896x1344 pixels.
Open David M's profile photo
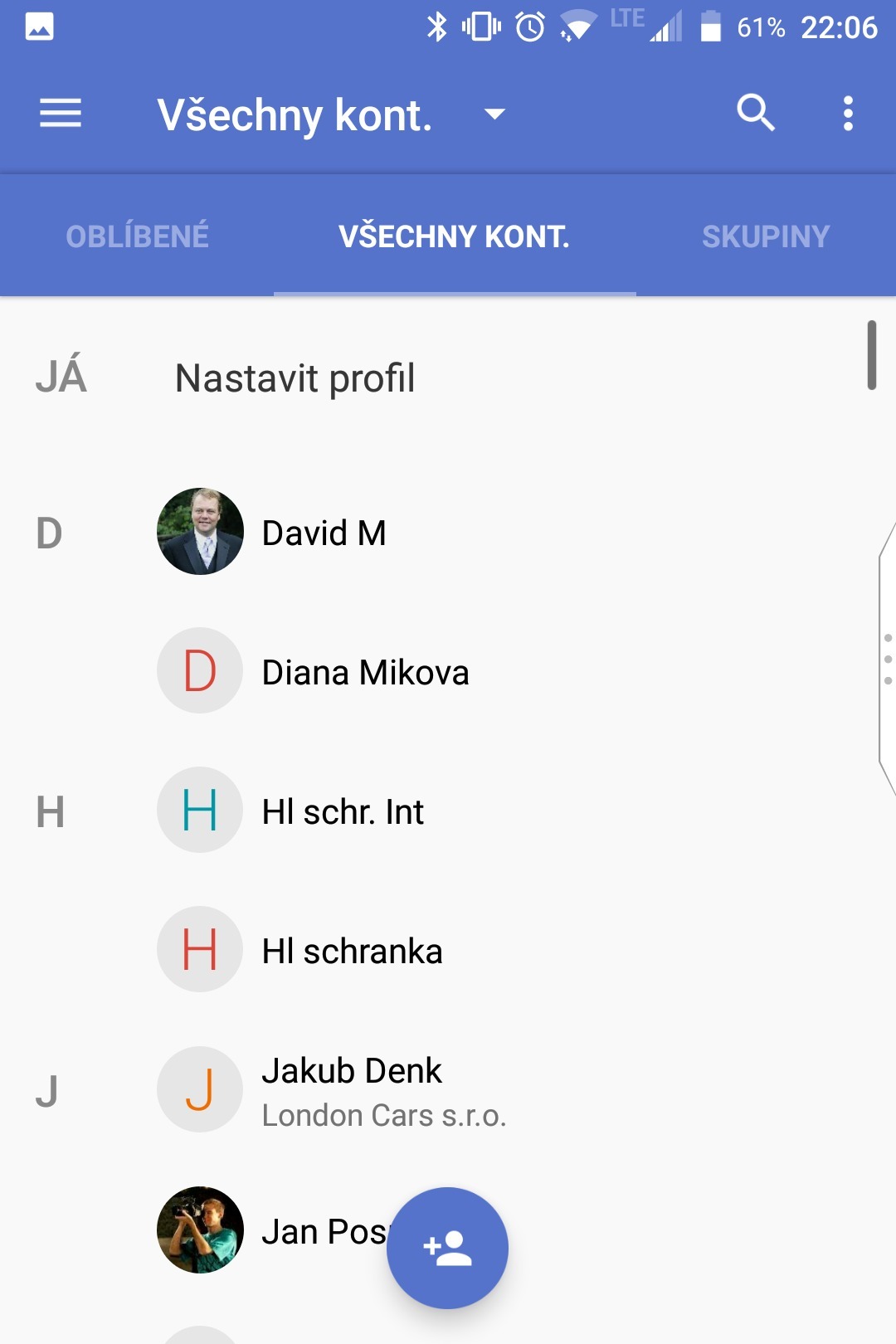(199, 531)
